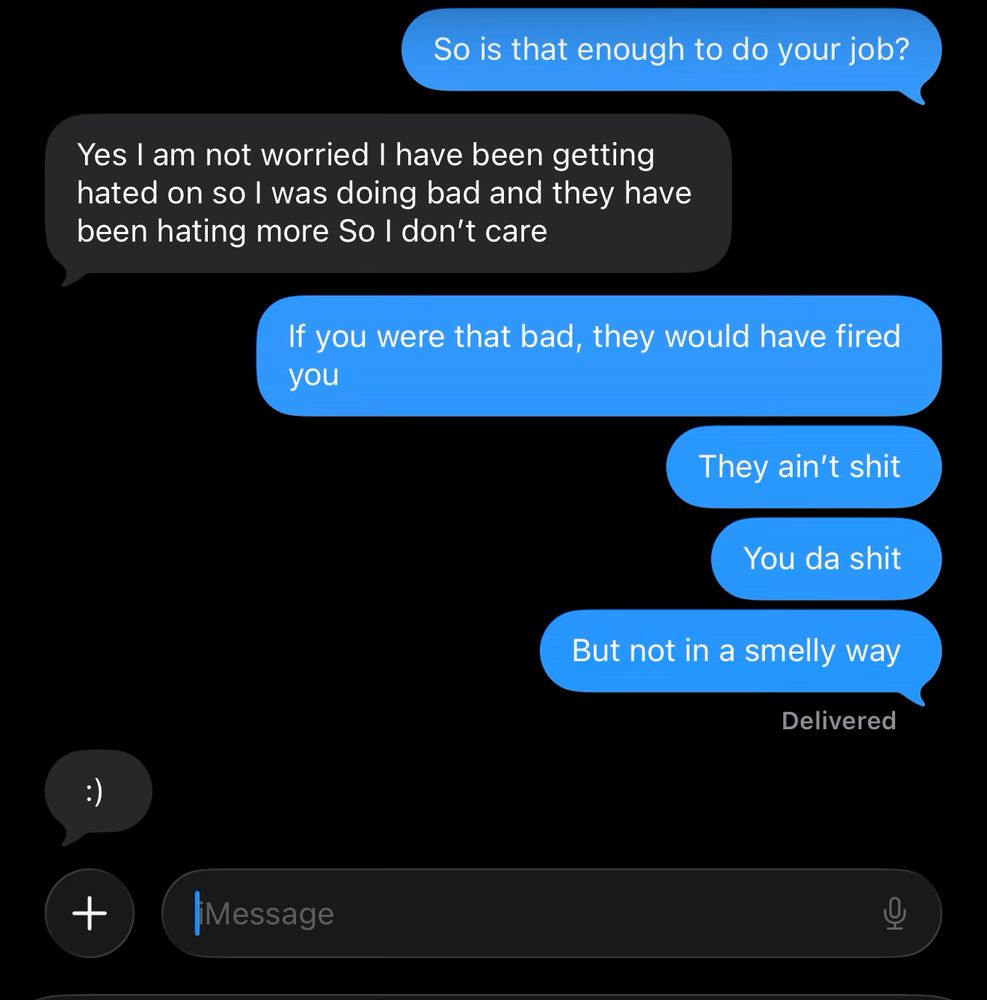Tap the 'You da shit' blue bubble
The width and height of the screenshot is (987, 1000).
pos(825,559)
